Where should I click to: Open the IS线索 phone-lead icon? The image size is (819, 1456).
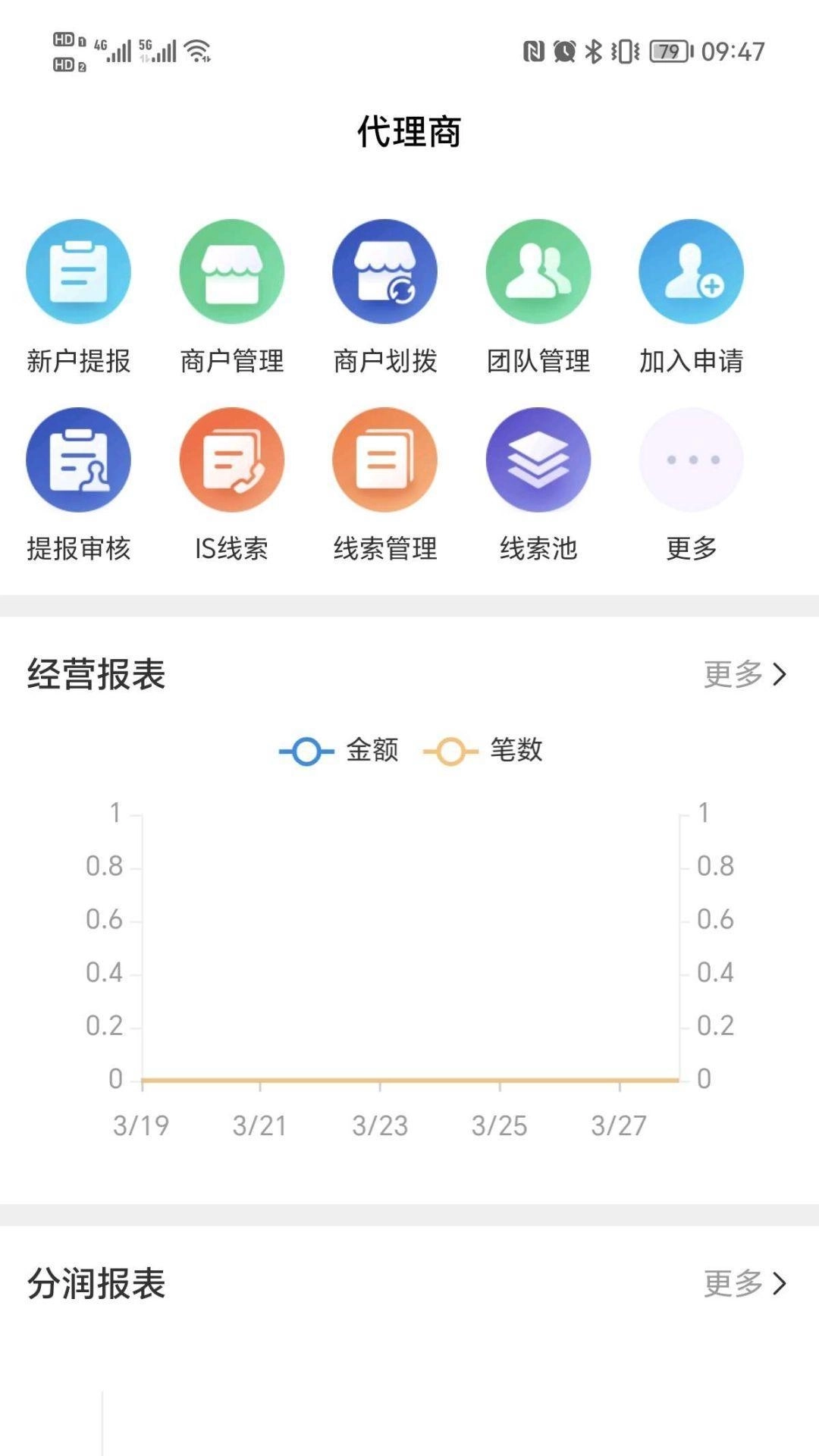point(231,460)
